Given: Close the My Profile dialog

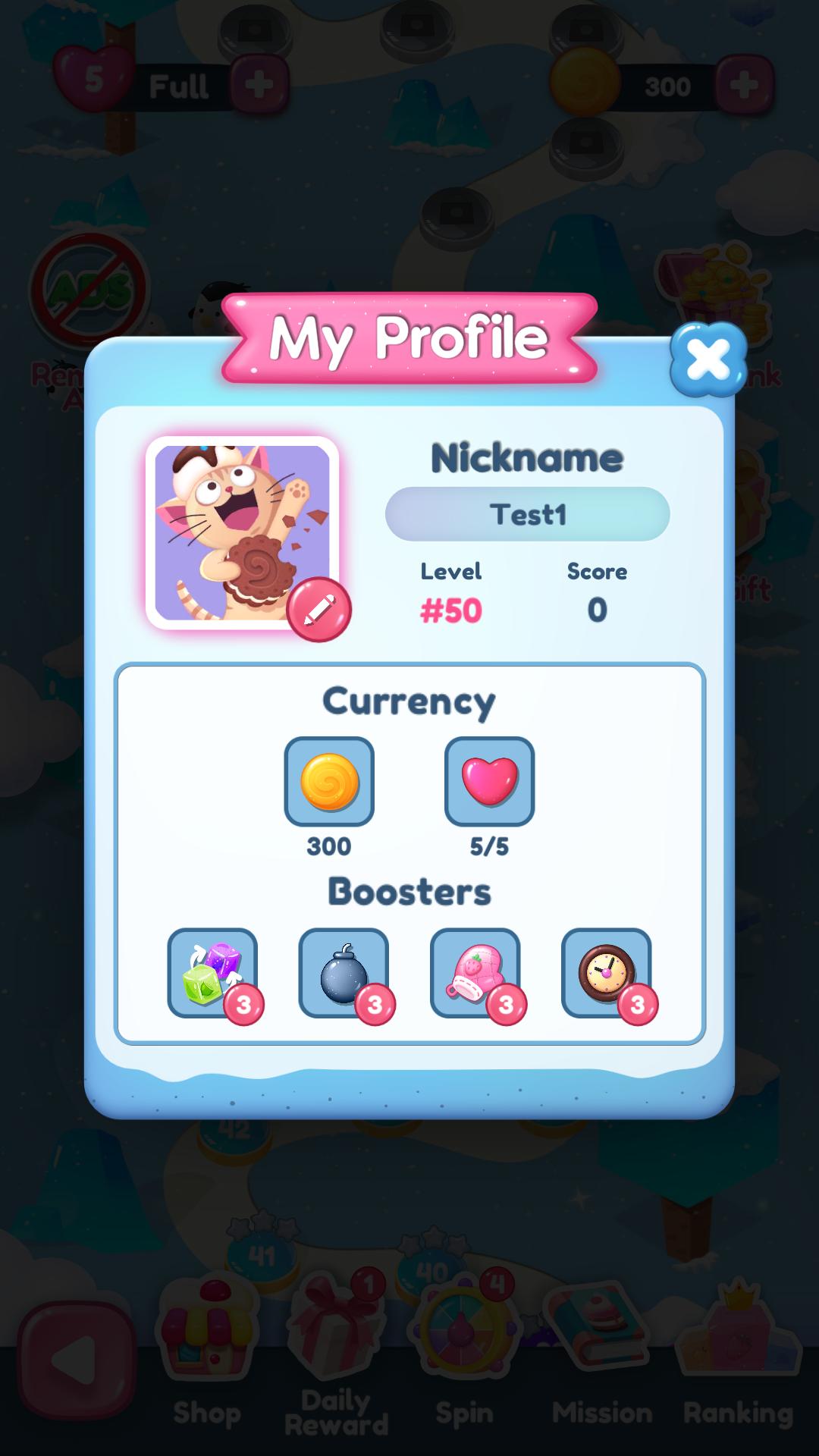Looking at the screenshot, I should (x=708, y=359).
